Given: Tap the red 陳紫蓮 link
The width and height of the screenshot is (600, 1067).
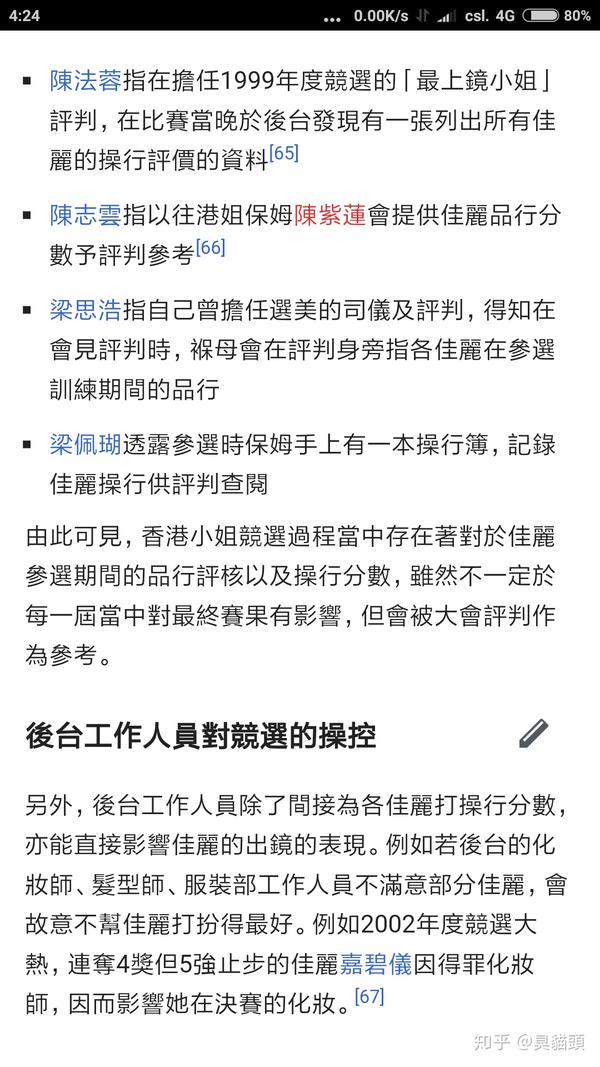Looking at the screenshot, I should [x=330, y=215].
